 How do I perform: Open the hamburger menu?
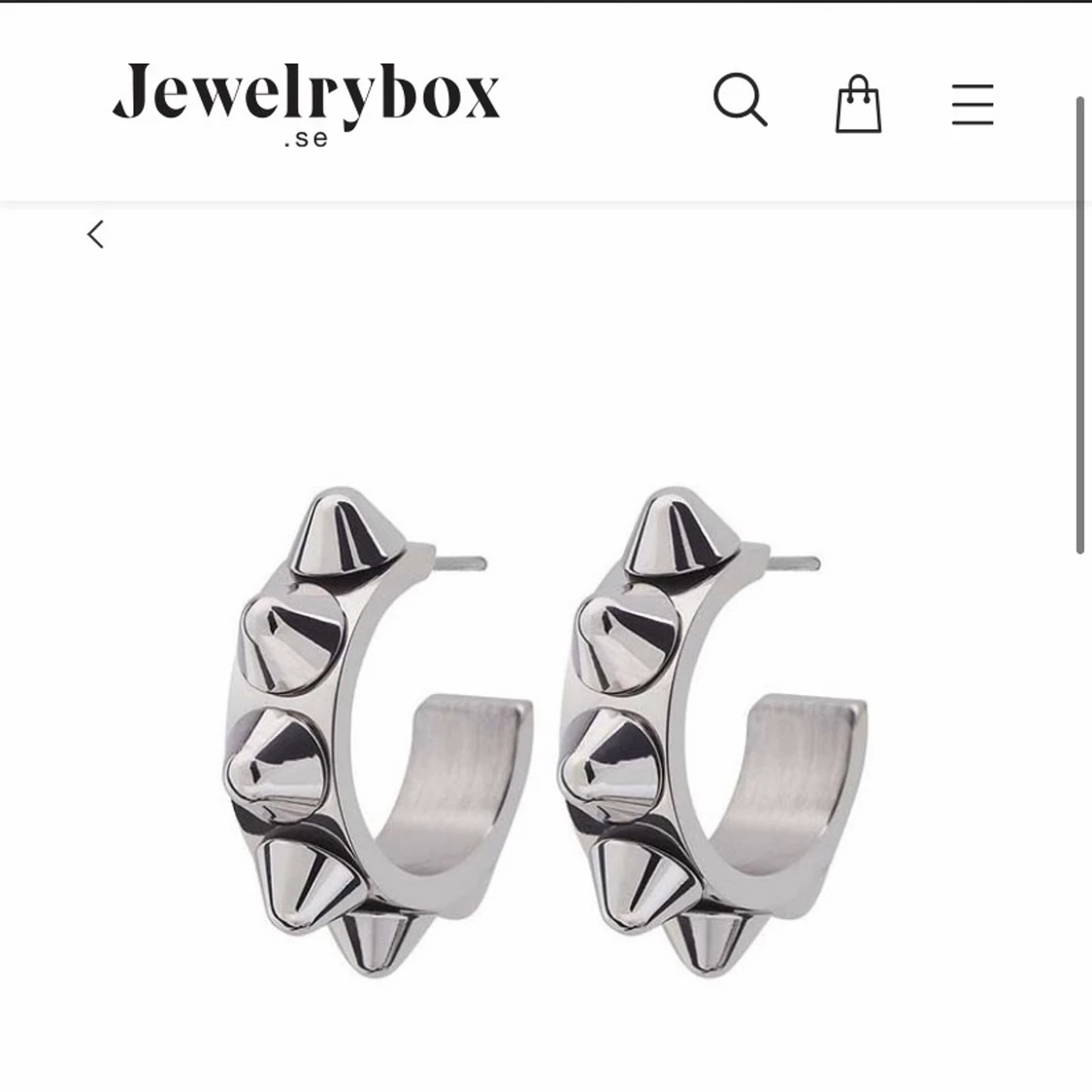(972, 104)
